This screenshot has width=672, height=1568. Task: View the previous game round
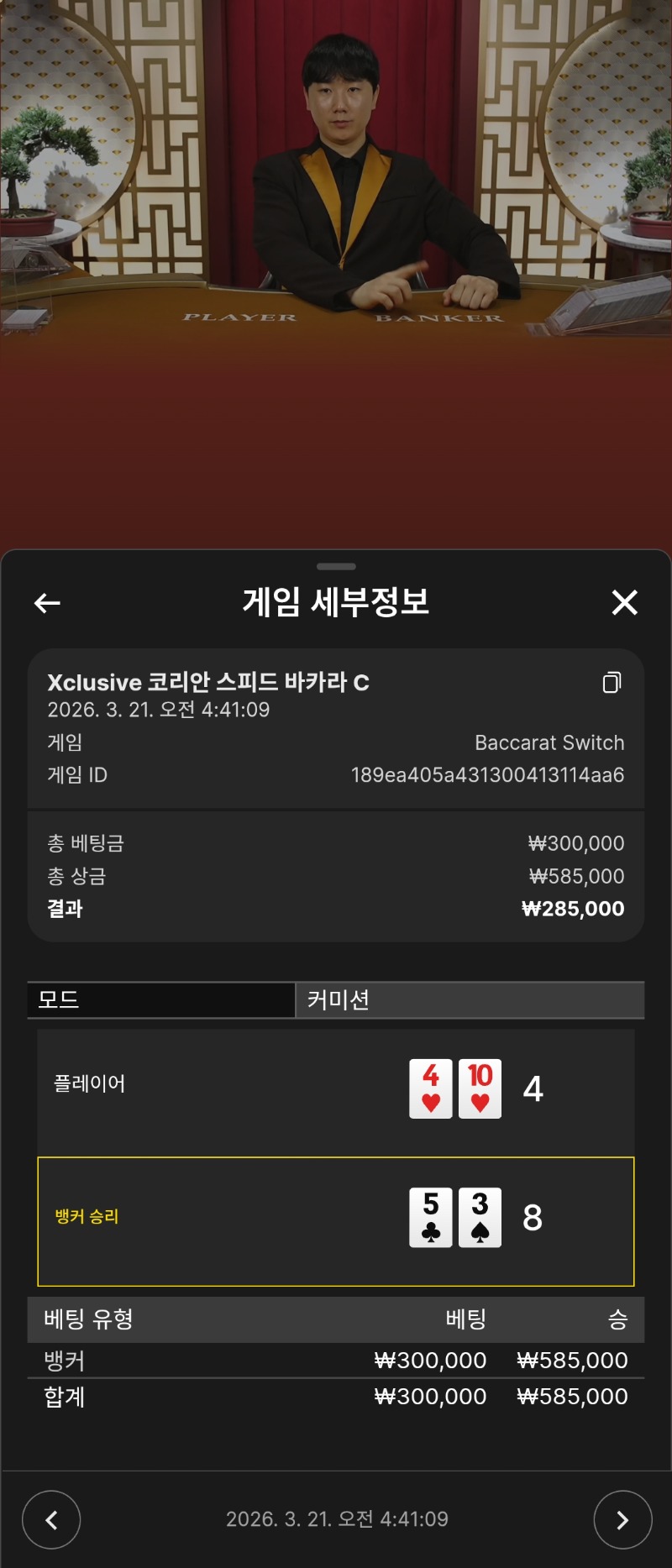(x=51, y=1519)
